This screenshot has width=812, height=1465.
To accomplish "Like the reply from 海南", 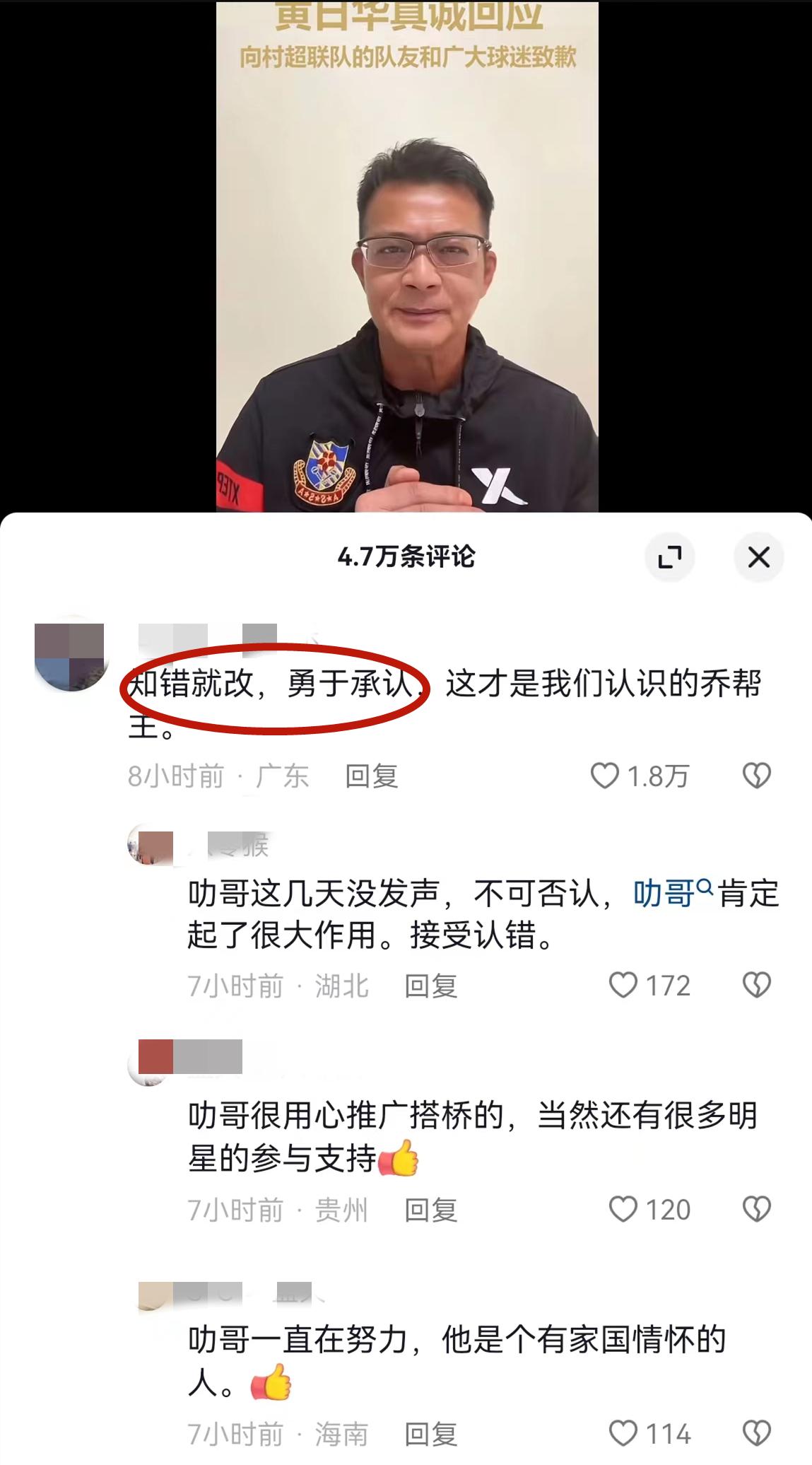I will click(x=623, y=1434).
